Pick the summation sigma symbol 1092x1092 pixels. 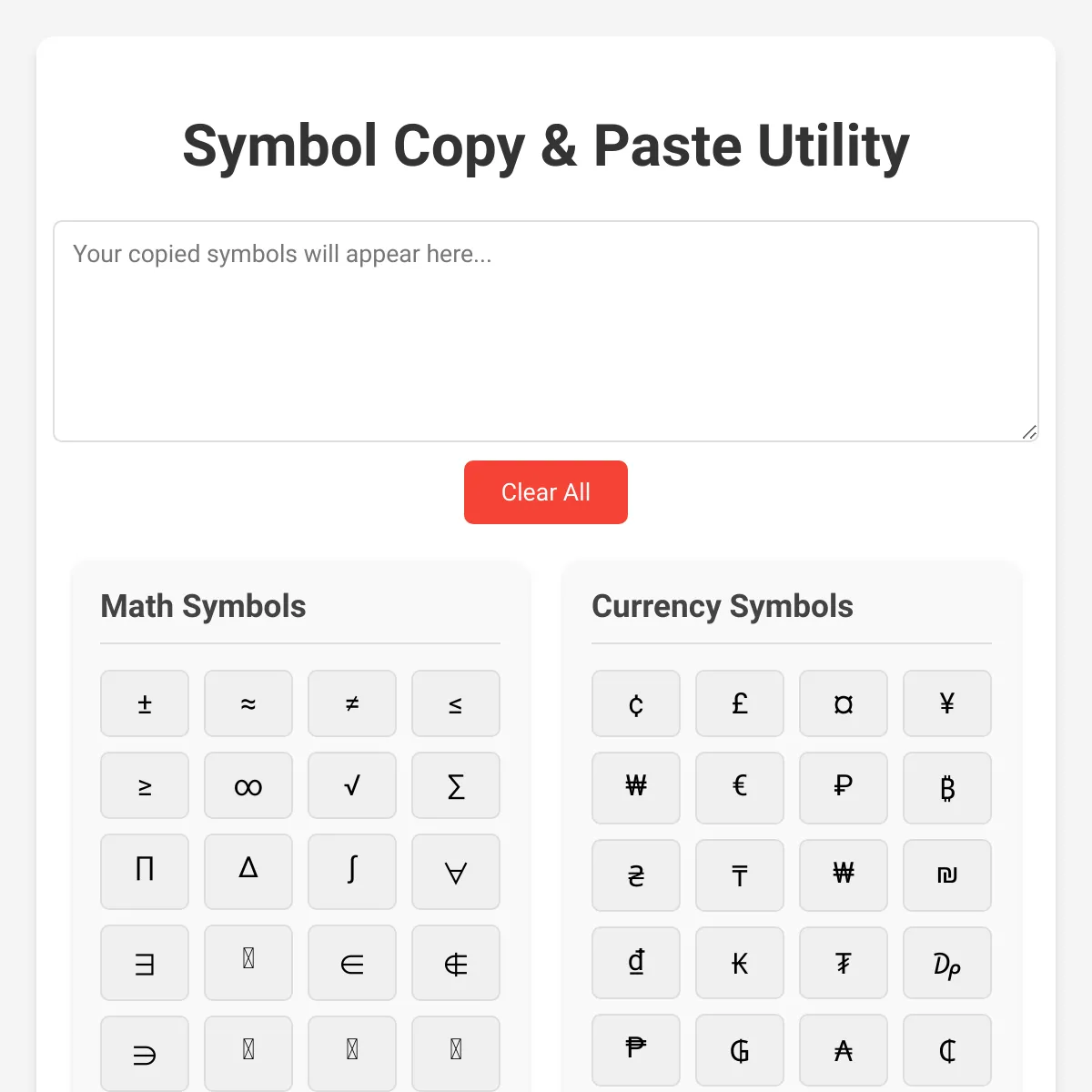pyautogui.click(x=456, y=785)
